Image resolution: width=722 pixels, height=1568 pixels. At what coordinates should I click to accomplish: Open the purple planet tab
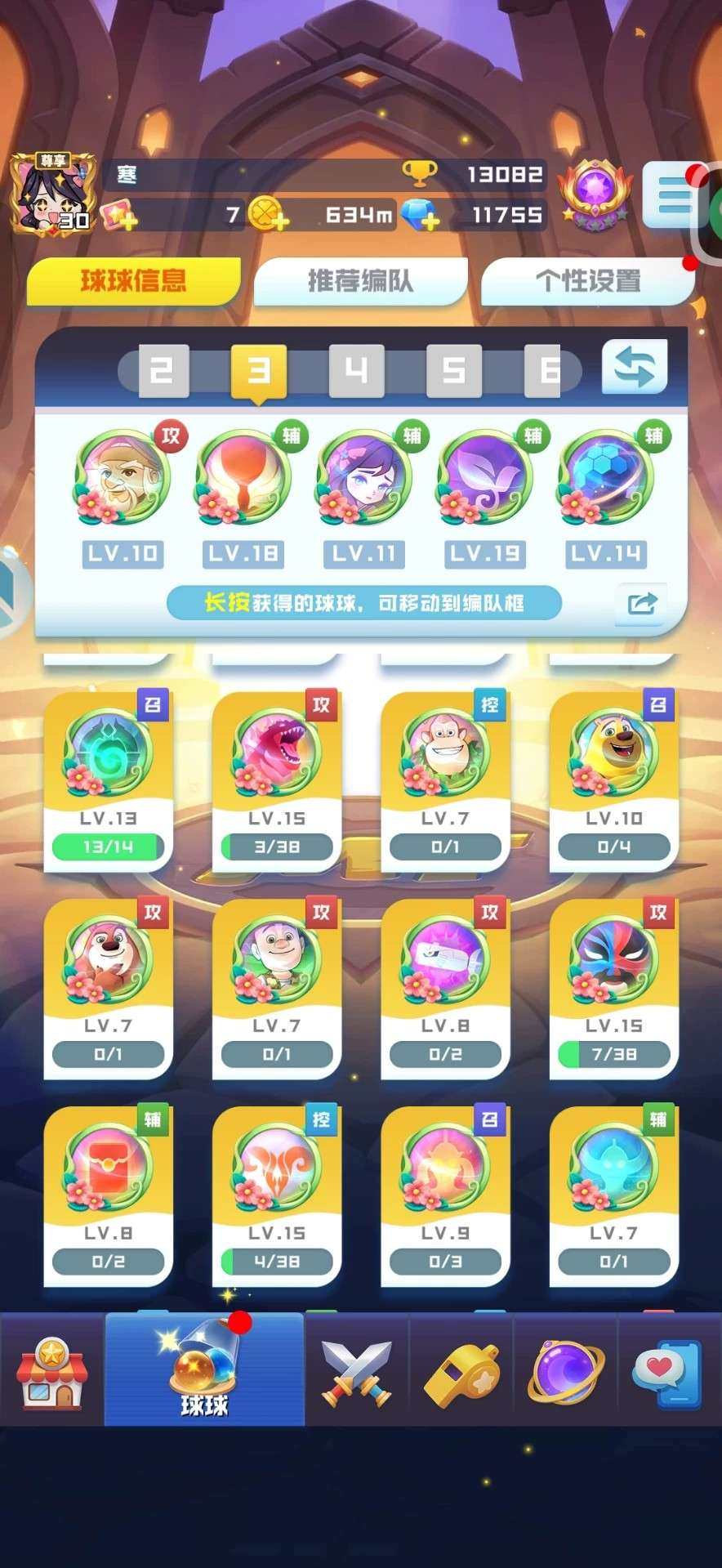(x=566, y=1369)
